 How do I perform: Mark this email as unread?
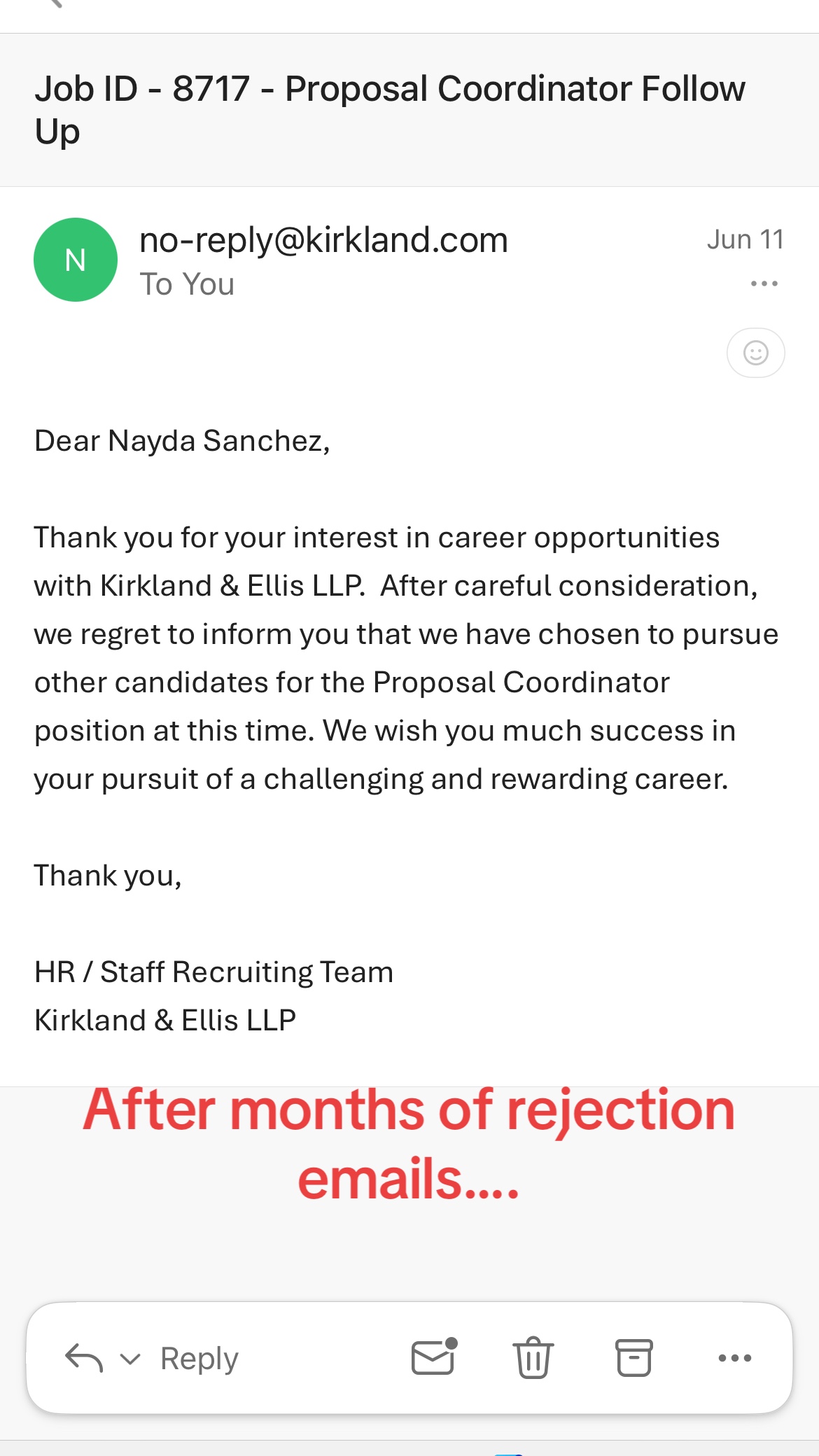click(x=434, y=1357)
